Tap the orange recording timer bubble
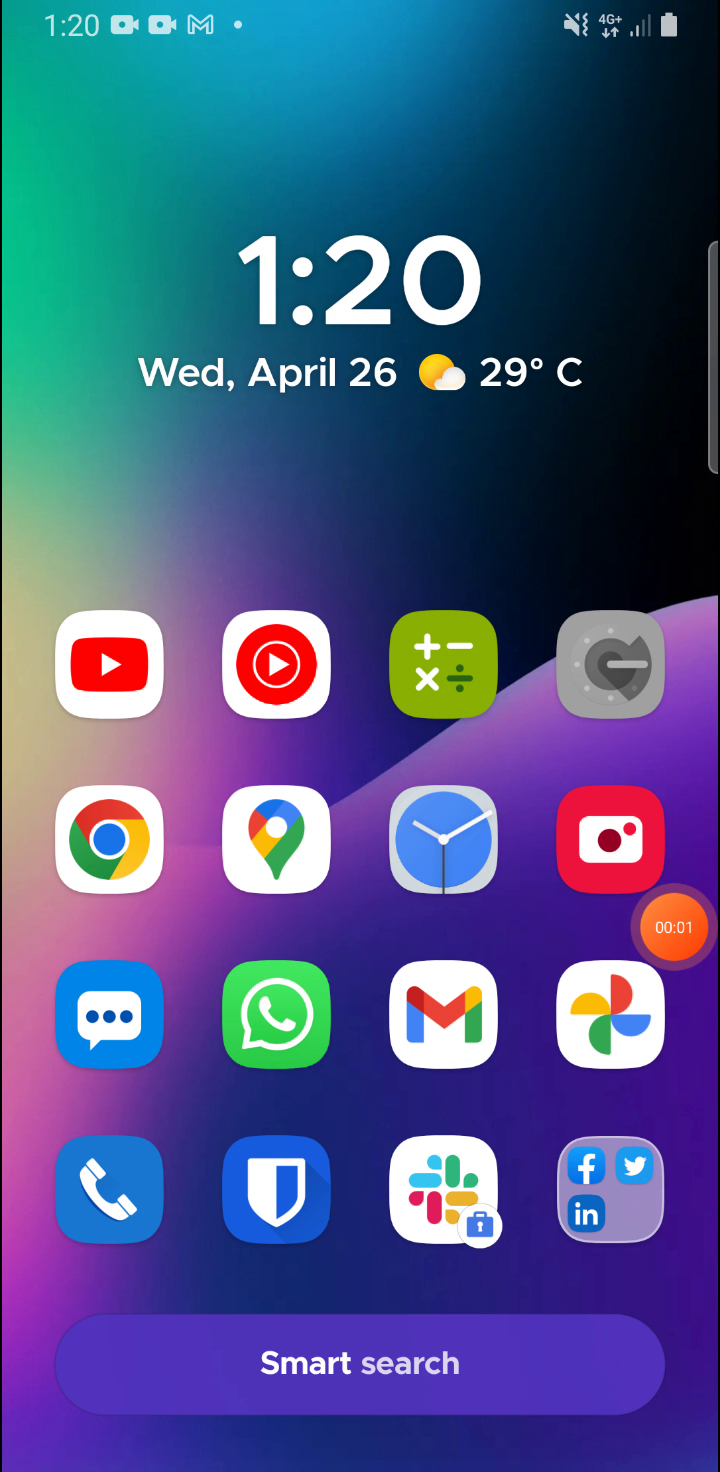The height and width of the screenshot is (1472, 720). pyautogui.click(x=674, y=927)
